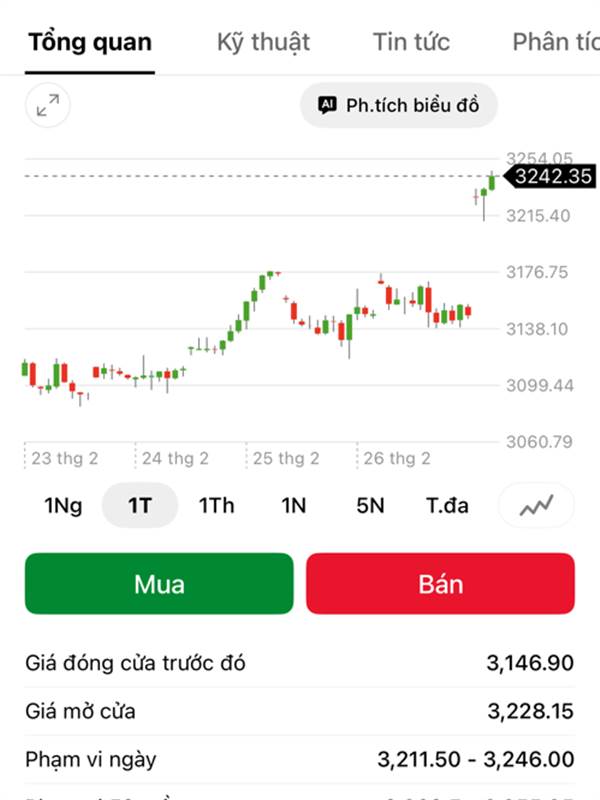Switch to the Tin tức tab
The width and height of the screenshot is (600, 800).
pos(411,42)
